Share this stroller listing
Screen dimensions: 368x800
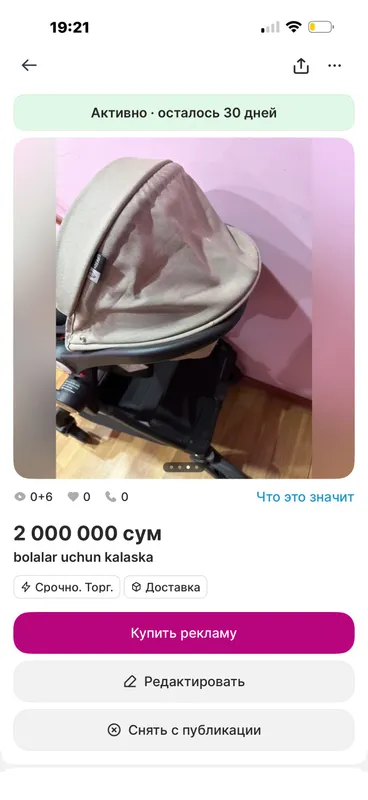pos(301,65)
